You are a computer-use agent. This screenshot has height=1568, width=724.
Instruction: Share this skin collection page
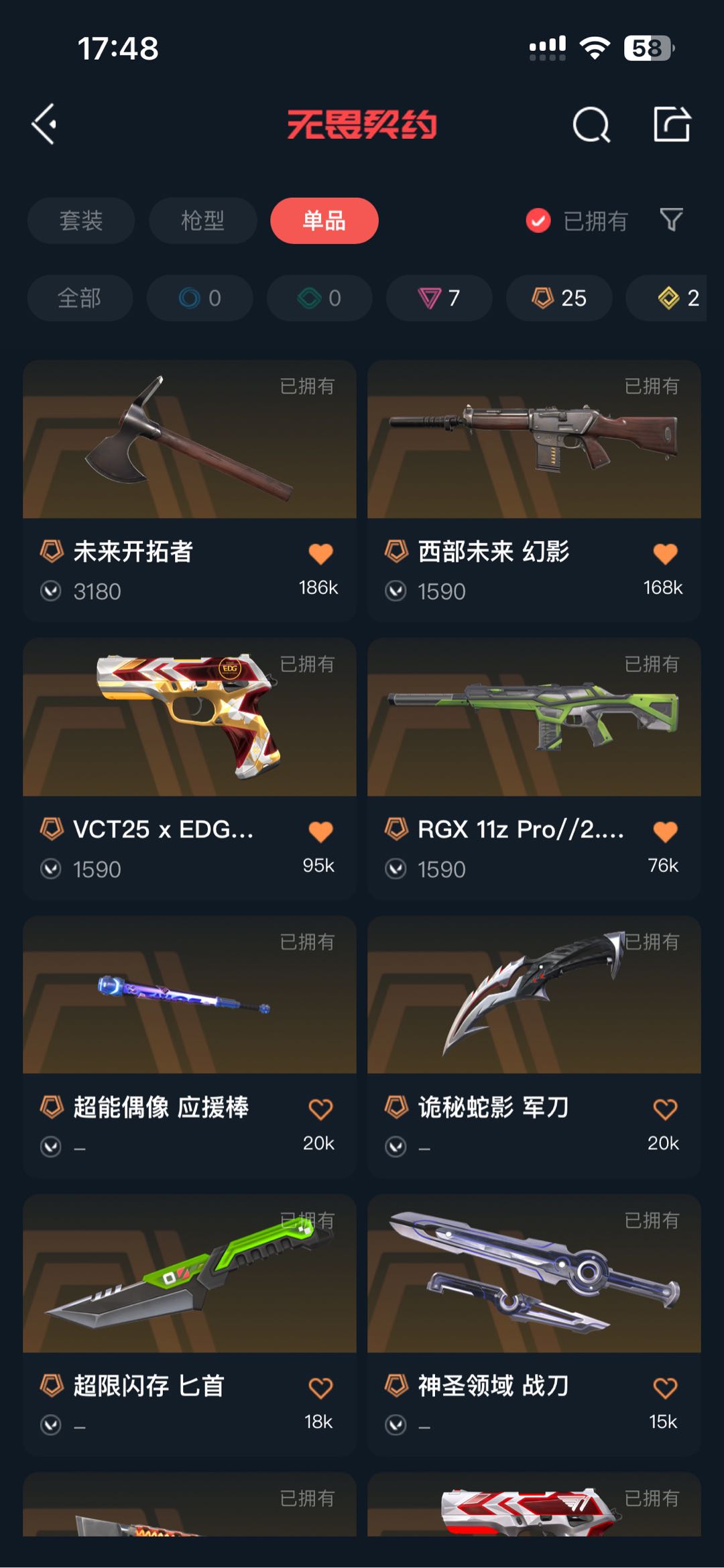[672, 125]
